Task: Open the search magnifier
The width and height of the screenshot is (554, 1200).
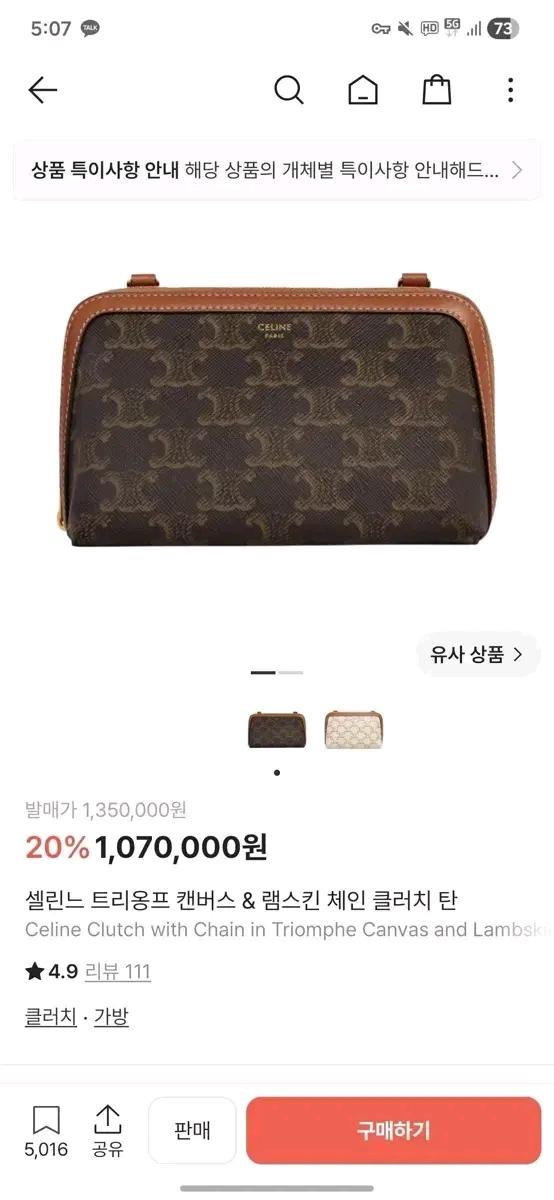Action: [288, 90]
